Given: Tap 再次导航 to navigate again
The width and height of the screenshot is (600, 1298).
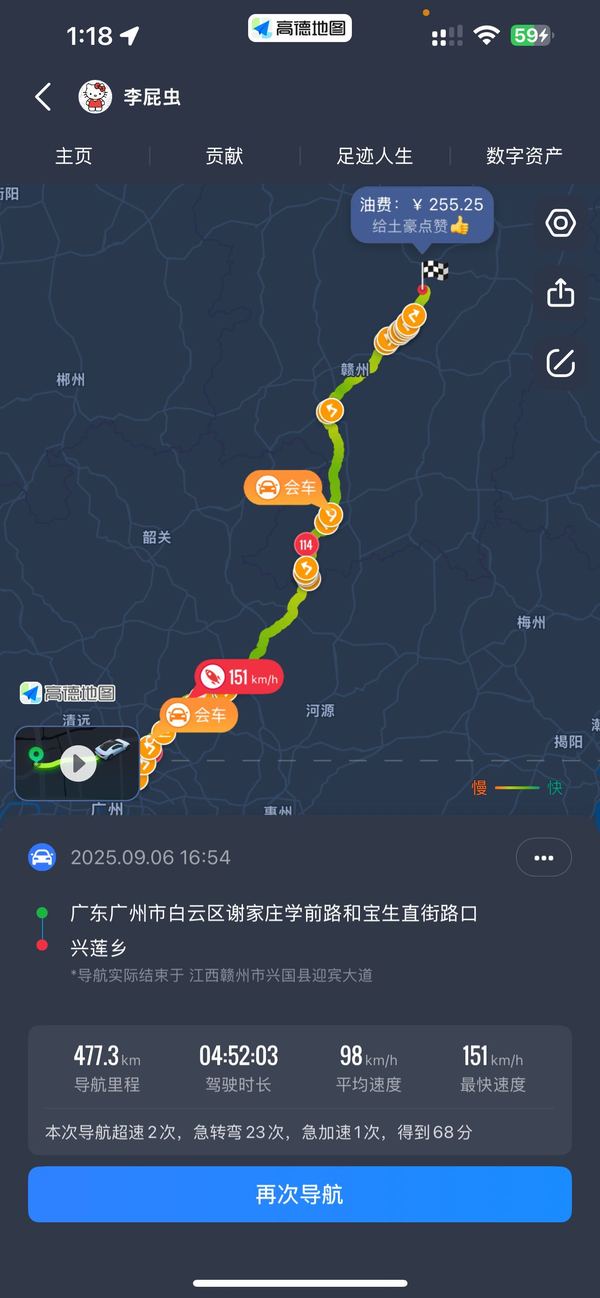Looking at the screenshot, I should point(300,1194).
